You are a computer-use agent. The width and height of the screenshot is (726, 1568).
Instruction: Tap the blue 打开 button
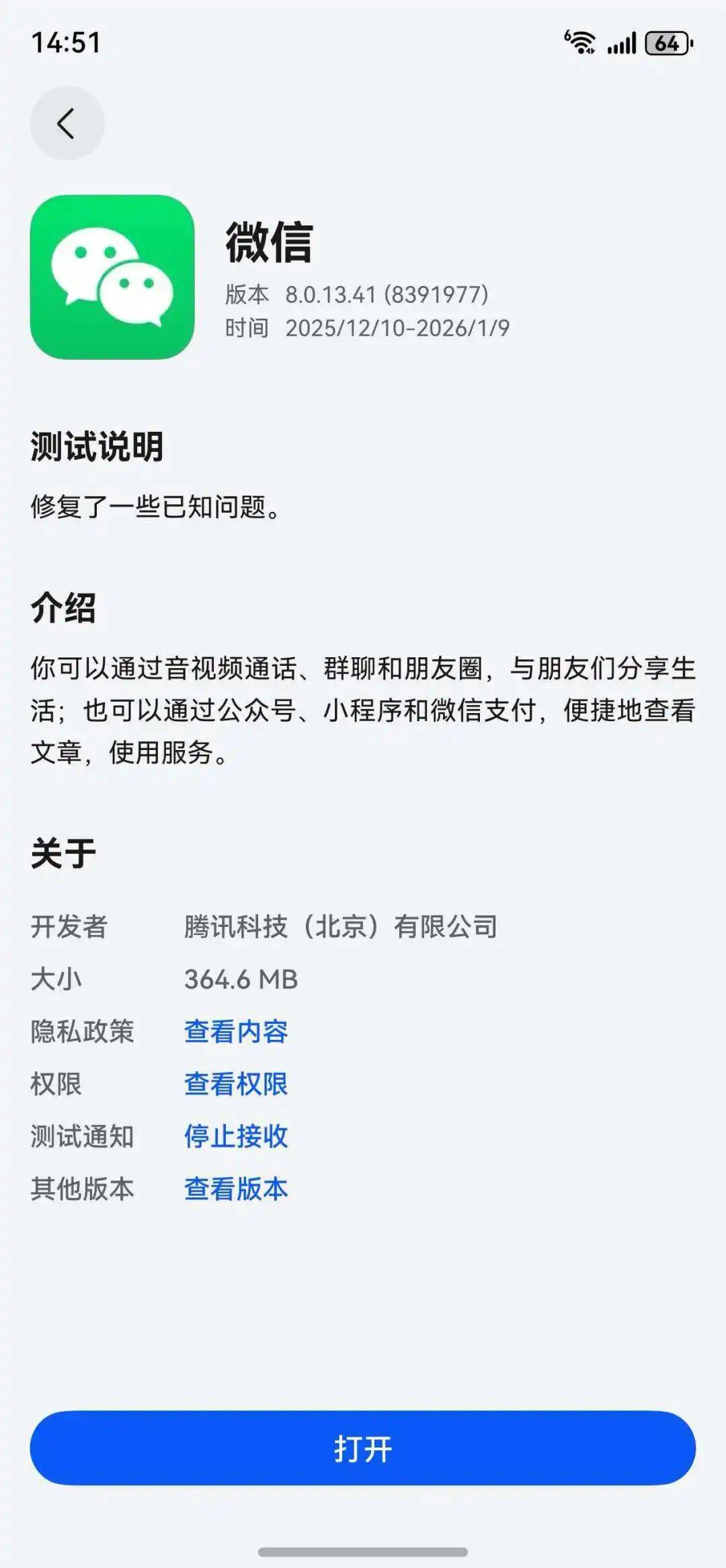coord(363,1448)
